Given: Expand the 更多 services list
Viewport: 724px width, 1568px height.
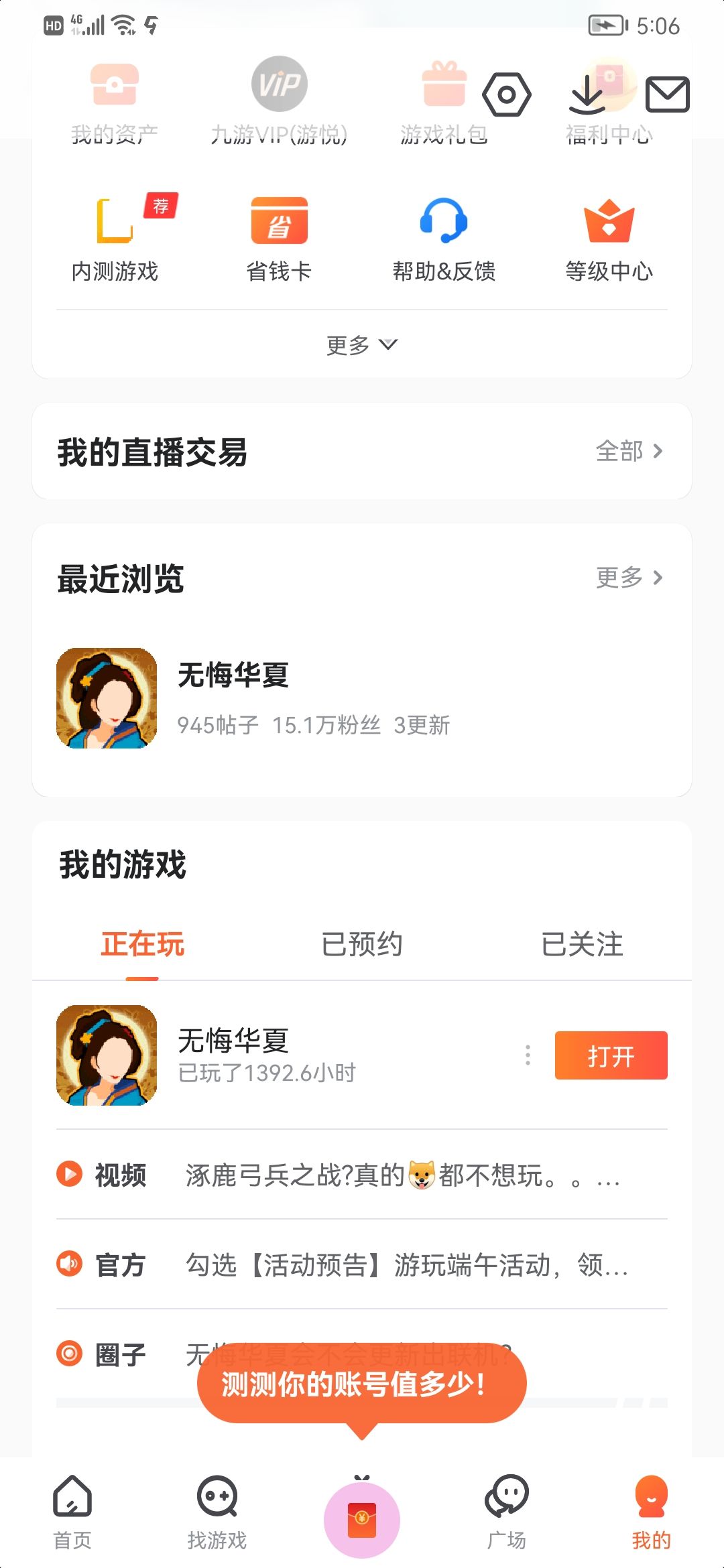Looking at the screenshot, I should tap(362, 345).
